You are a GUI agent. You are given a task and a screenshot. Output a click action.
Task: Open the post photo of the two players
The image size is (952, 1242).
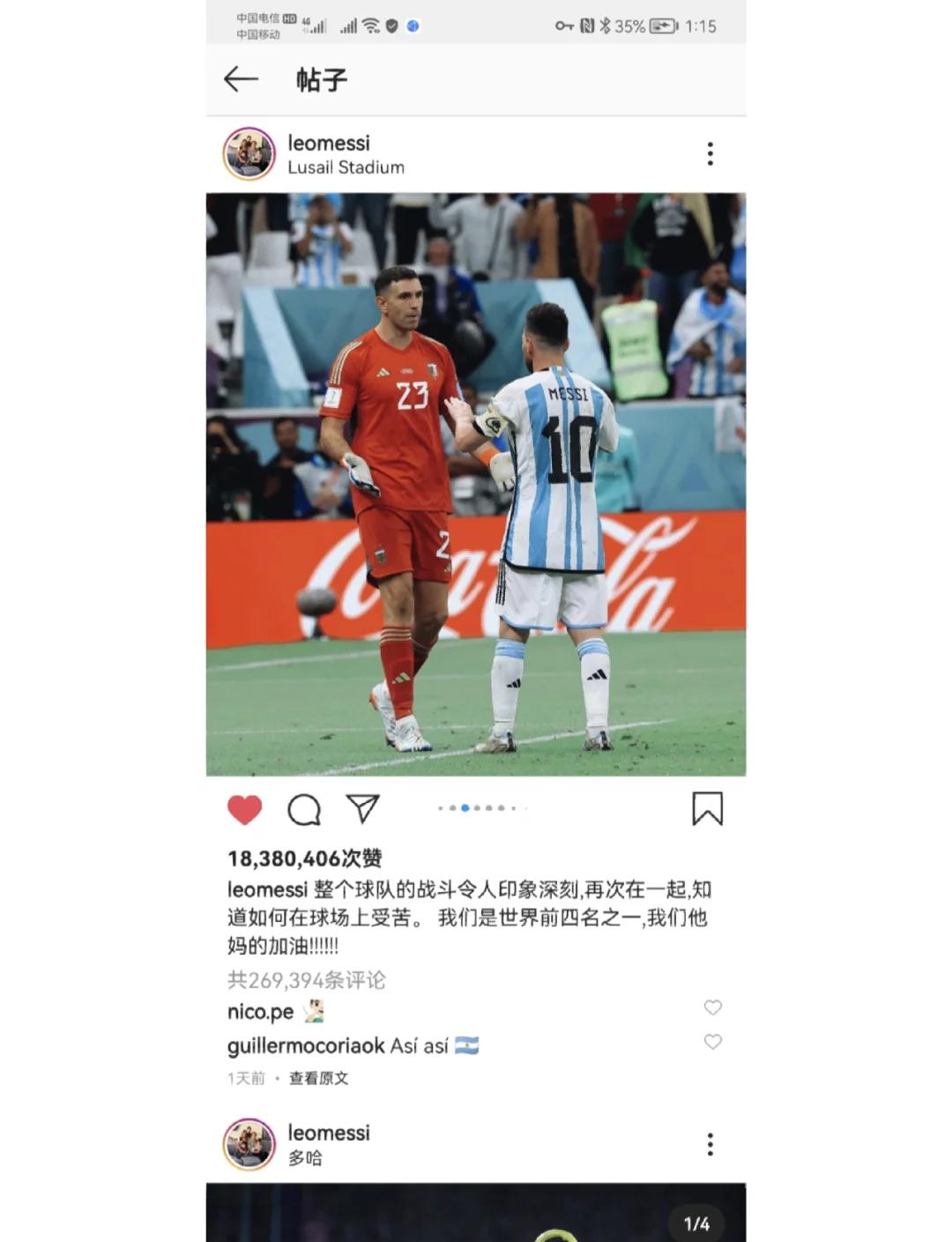click(476, 484)
